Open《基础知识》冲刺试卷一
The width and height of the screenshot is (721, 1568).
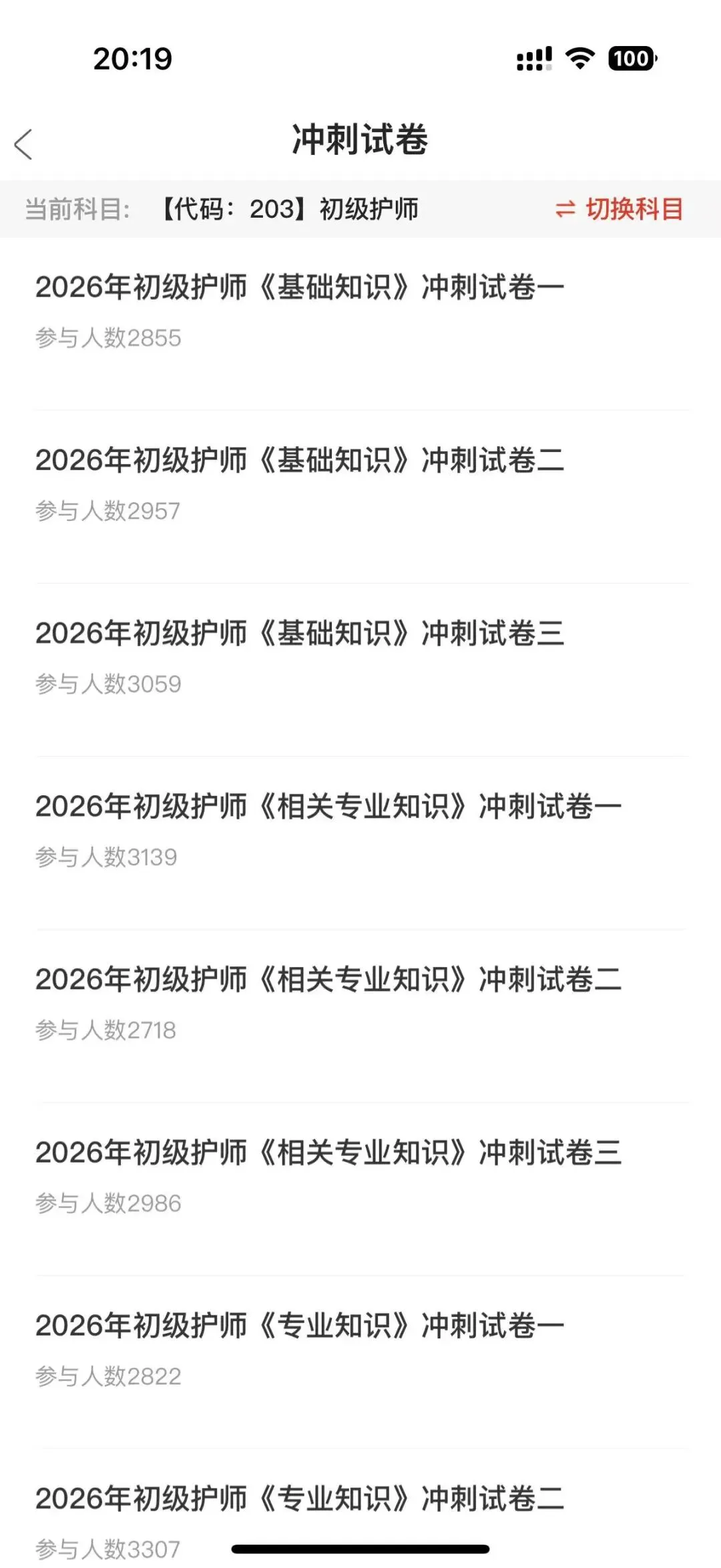pyautogui.click(x=300, y=288)
